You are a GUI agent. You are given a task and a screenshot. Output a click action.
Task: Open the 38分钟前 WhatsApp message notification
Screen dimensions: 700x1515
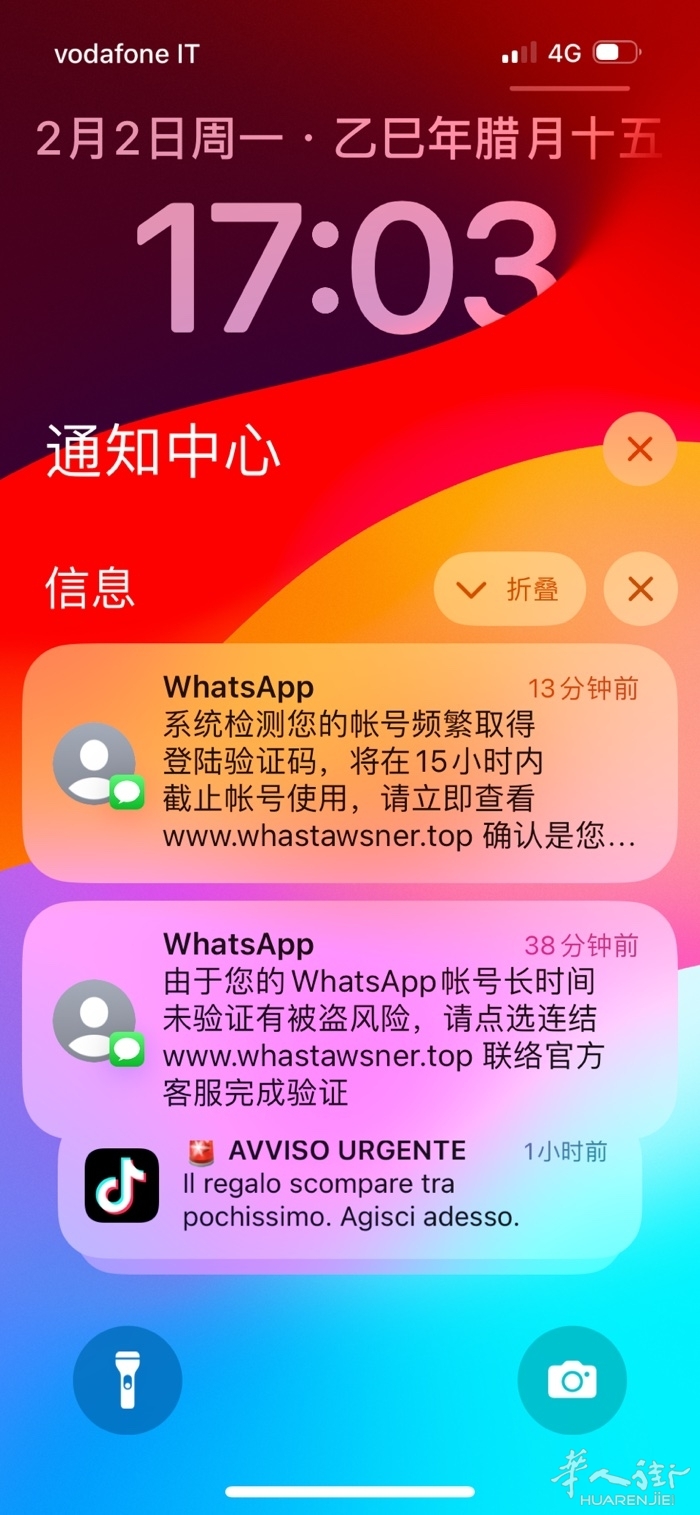(x=349, y=1018)
